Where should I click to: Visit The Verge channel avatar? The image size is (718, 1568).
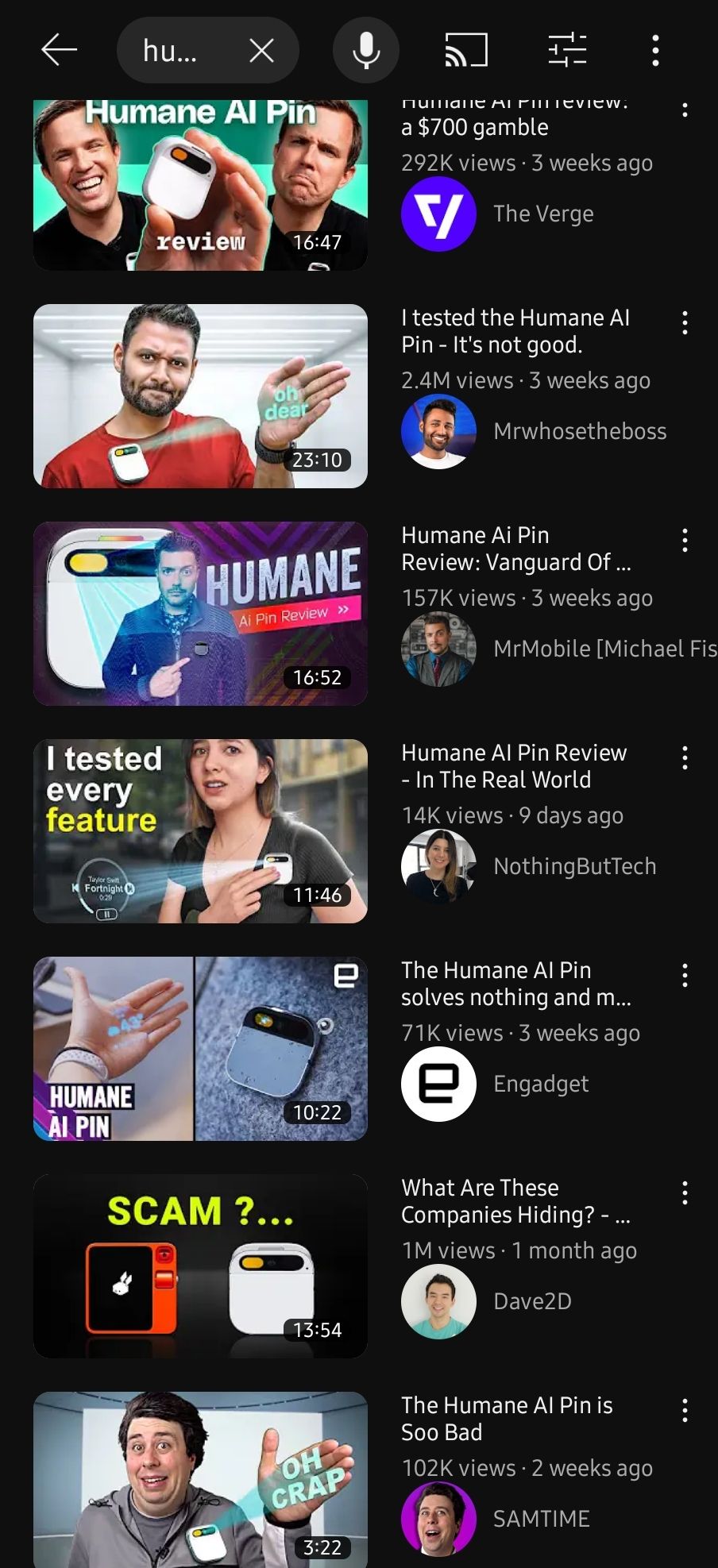tap(438, 214)
